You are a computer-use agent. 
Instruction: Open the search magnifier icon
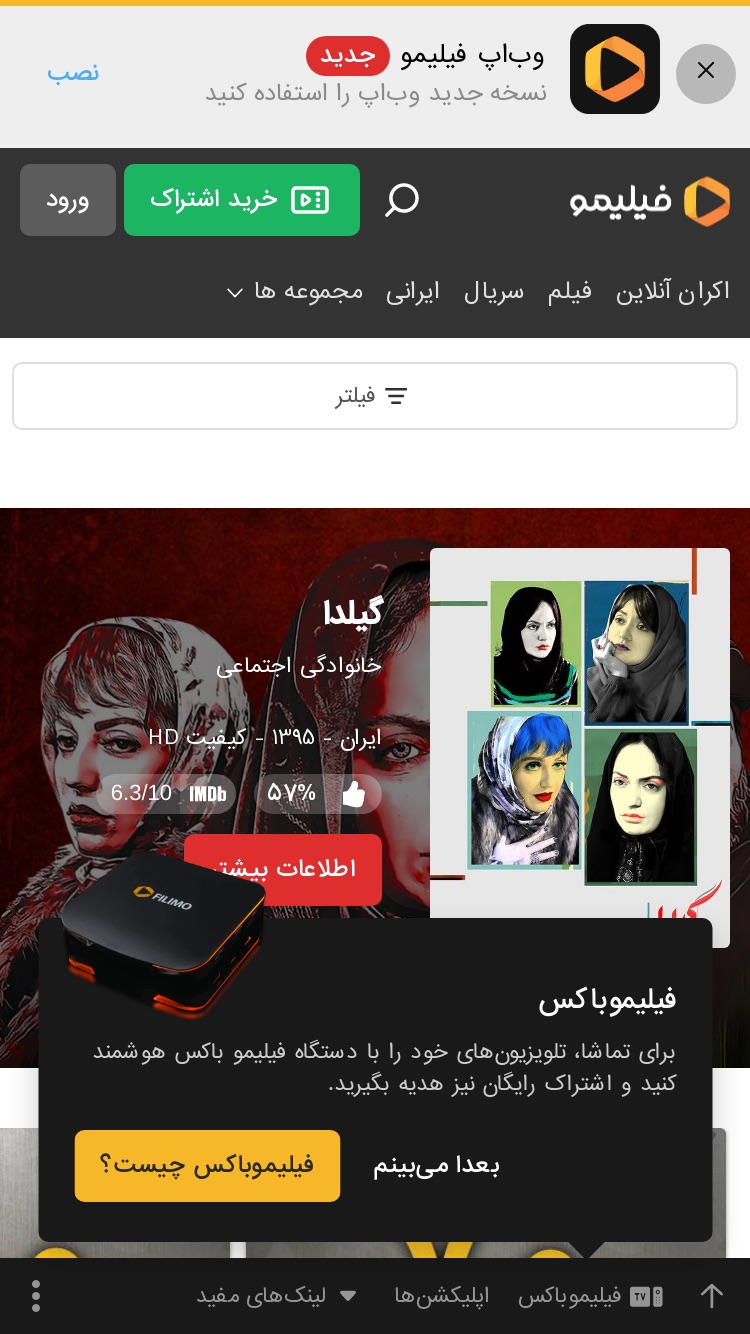pyautogui.click(x=402, y=200)
